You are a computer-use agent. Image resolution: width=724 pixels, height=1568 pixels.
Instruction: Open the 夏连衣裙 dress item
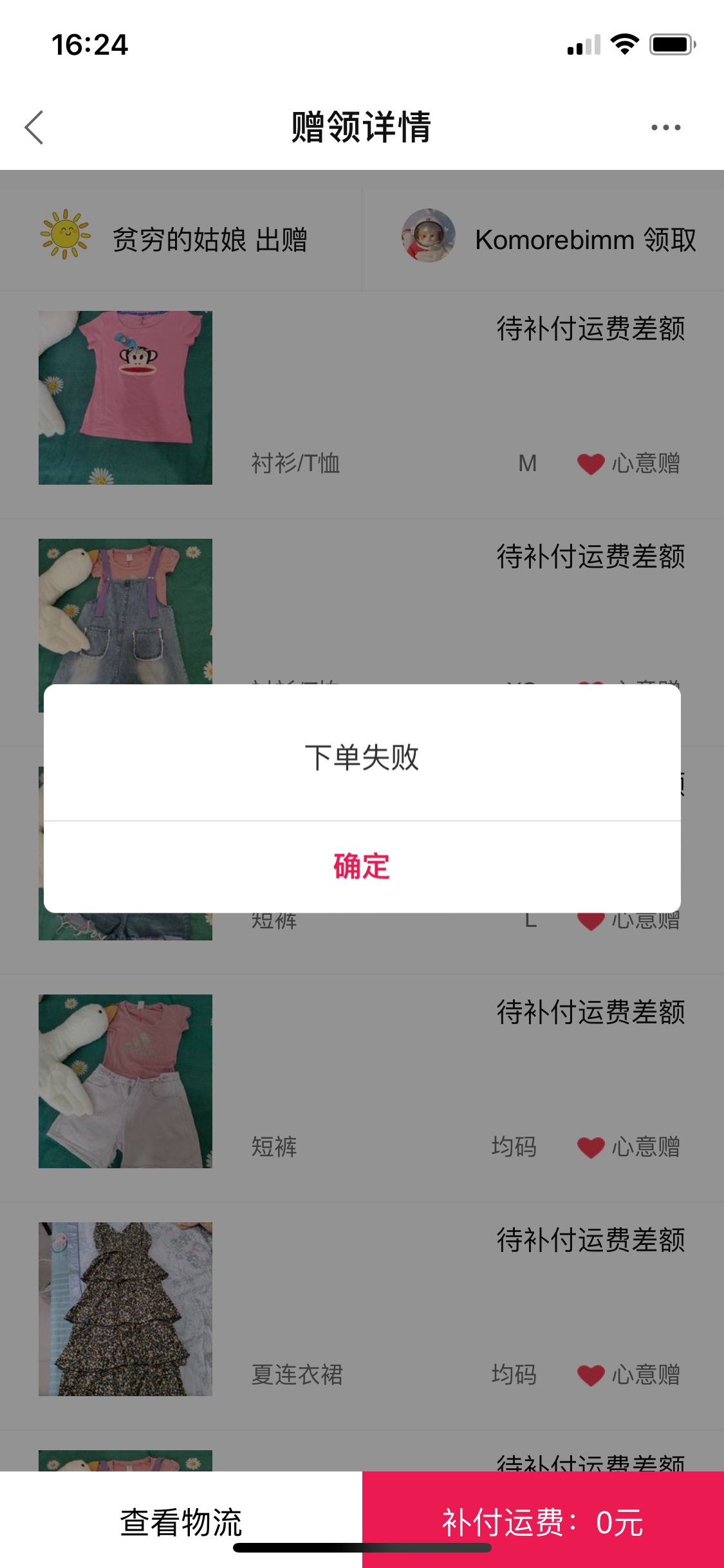click(x=125, y=1309)
